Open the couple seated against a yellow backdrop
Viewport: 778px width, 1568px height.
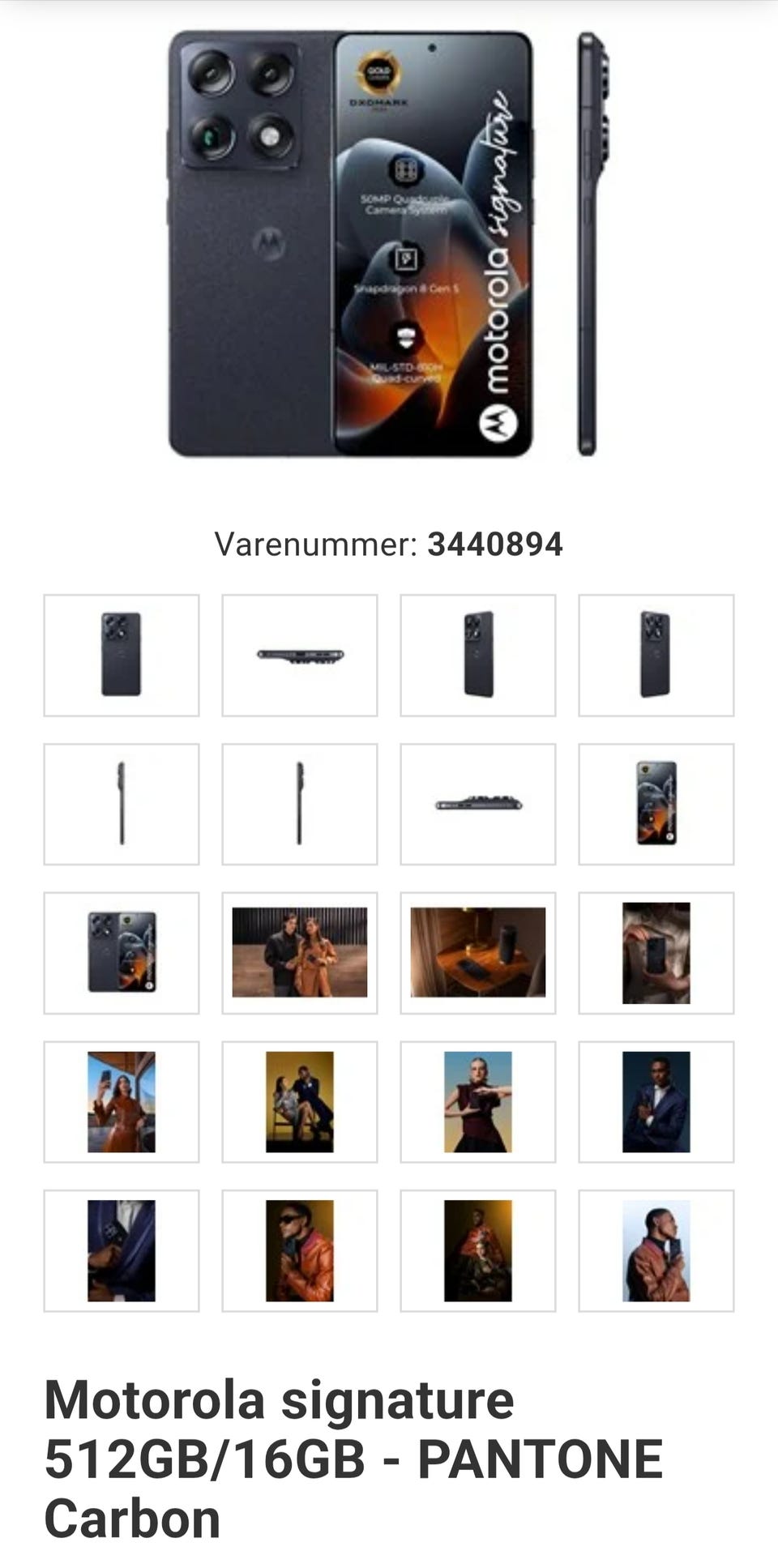300,1102
